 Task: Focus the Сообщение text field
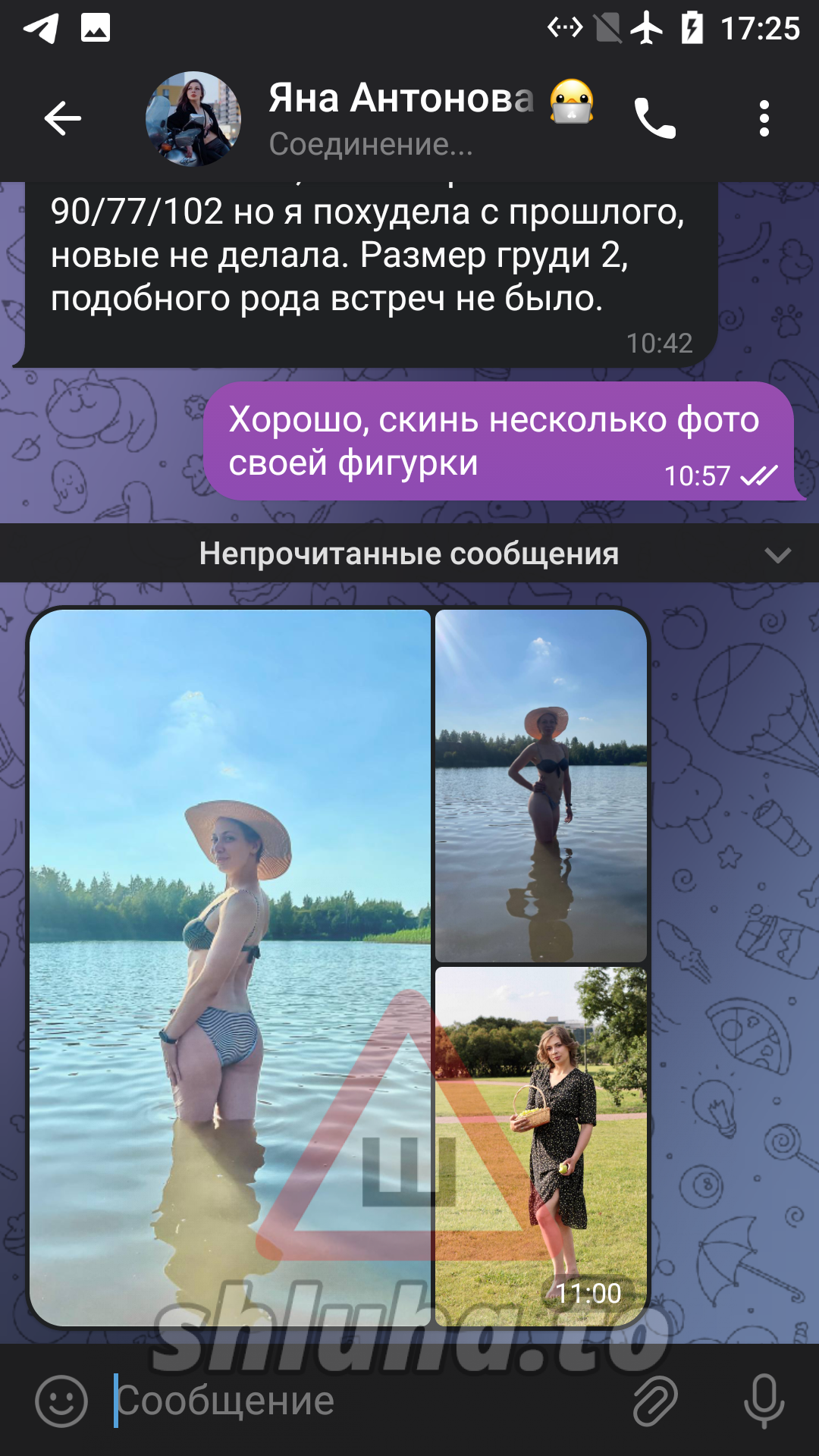[x=364, y=1401]
